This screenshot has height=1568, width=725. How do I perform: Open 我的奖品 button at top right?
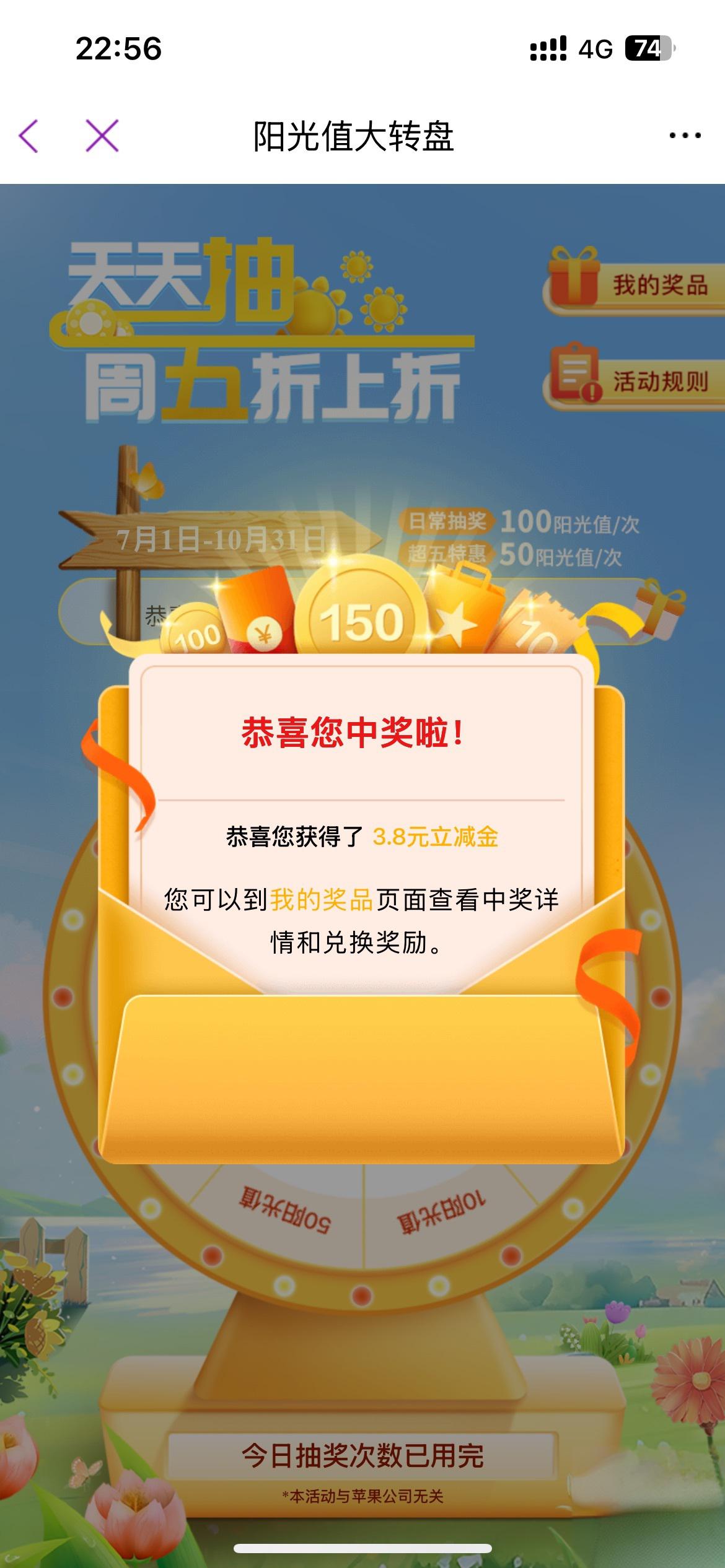click(x=635, y=284)
